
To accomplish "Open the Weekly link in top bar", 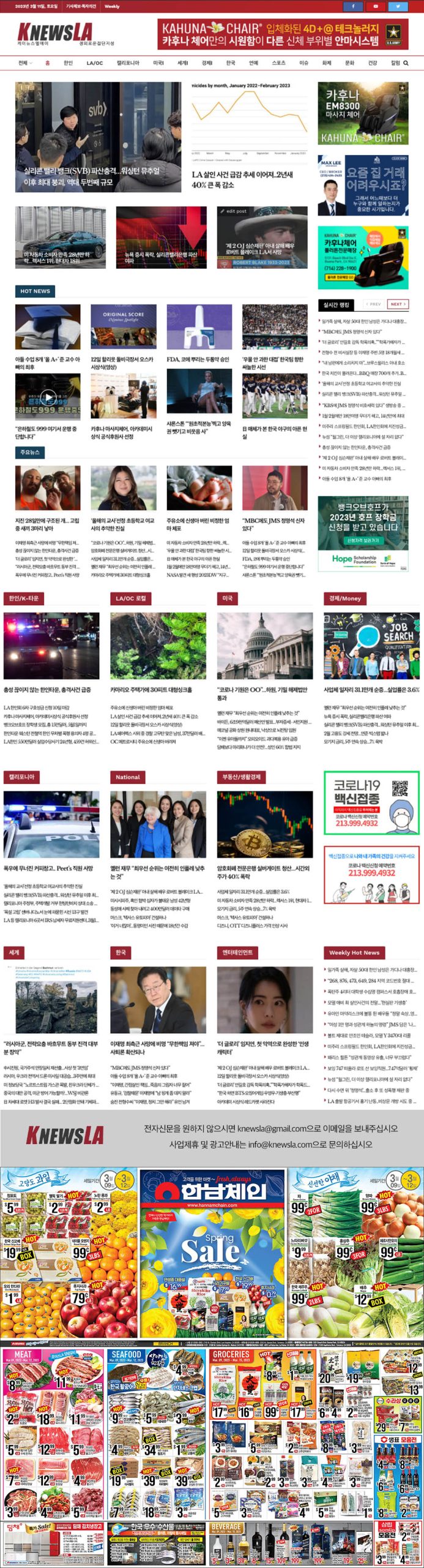I will (x=112, y=6).
